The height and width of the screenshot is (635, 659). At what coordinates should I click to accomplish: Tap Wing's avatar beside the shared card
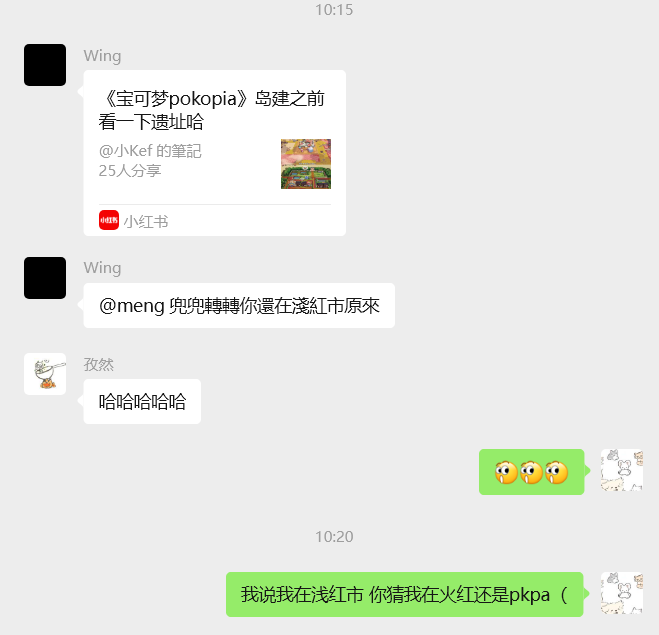coord(45,65)
